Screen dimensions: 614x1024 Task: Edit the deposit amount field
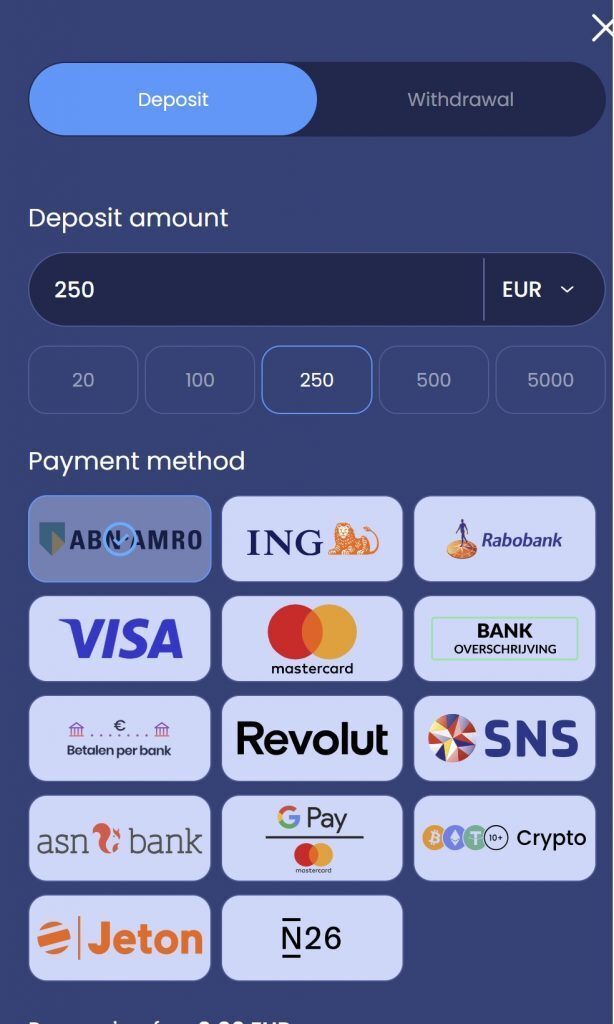(250, 290)
